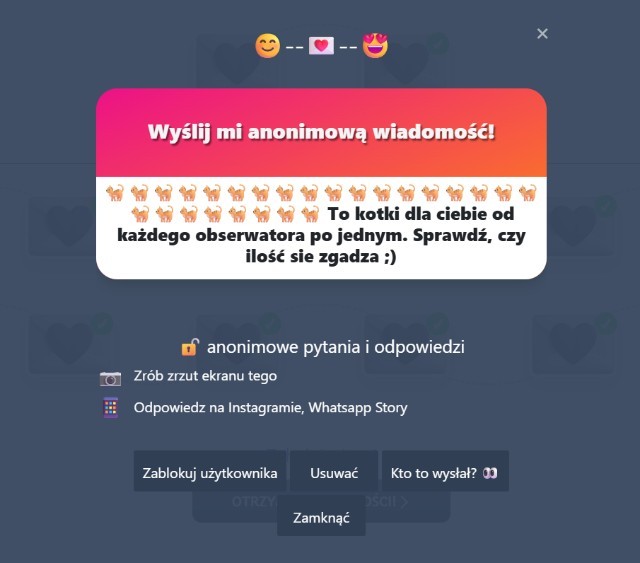Viewport: 640px width, 563px height.
Task: Dismiss the dialog with 'Zamknąć'
Action: coord(321,519)
